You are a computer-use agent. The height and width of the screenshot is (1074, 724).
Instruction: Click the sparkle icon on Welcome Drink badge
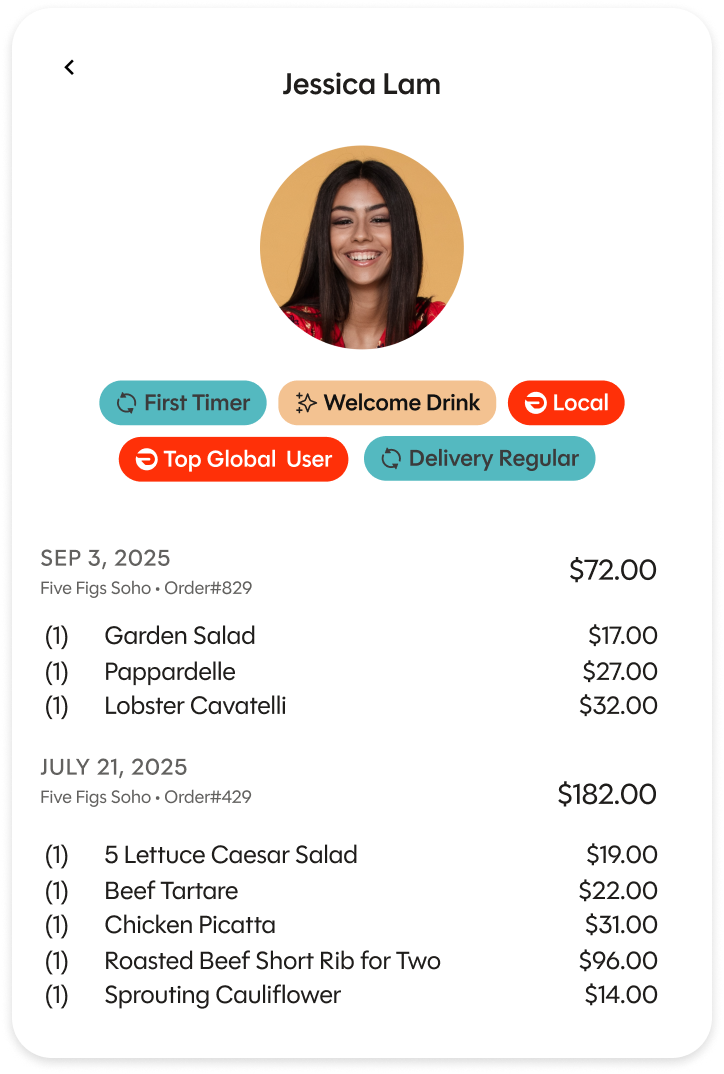pyautogui.click(x=305, y=402)
